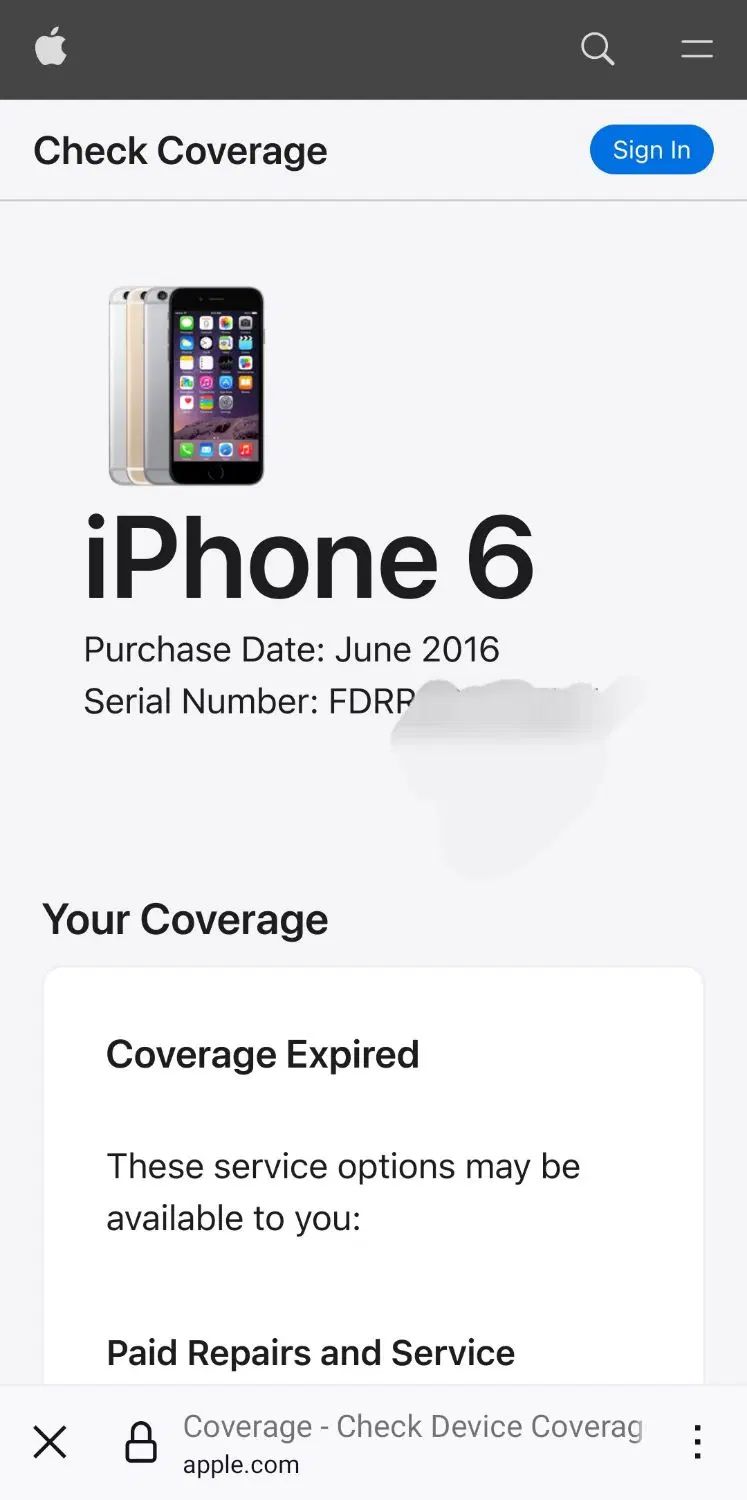Viewport: 747px width, 1500px height.
Task: View site security lock info
Action: point(141,1442)
